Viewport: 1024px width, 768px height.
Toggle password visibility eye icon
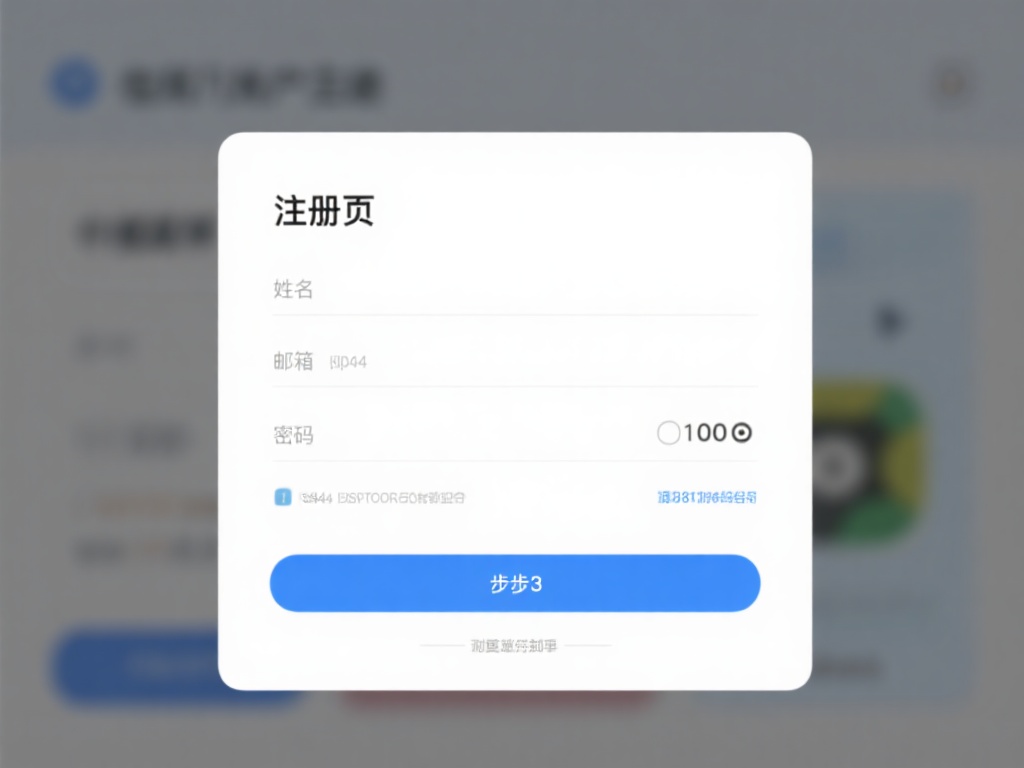click(742, 433)
